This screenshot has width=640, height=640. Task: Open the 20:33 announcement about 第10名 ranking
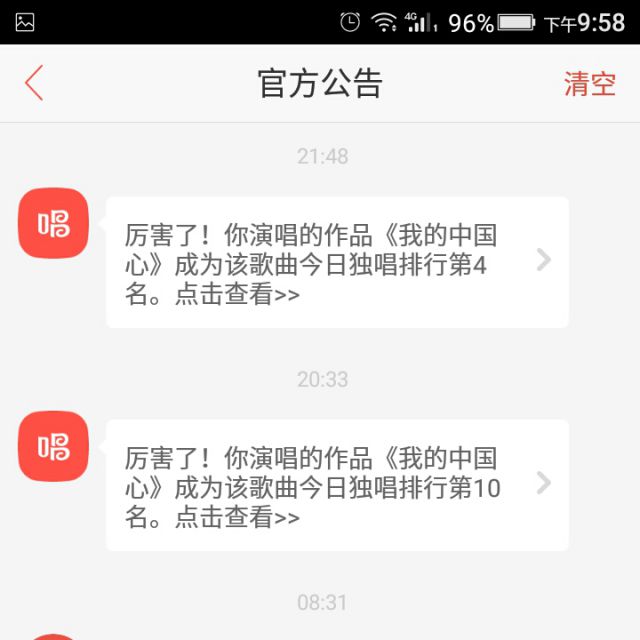click(x=337, y=486)
